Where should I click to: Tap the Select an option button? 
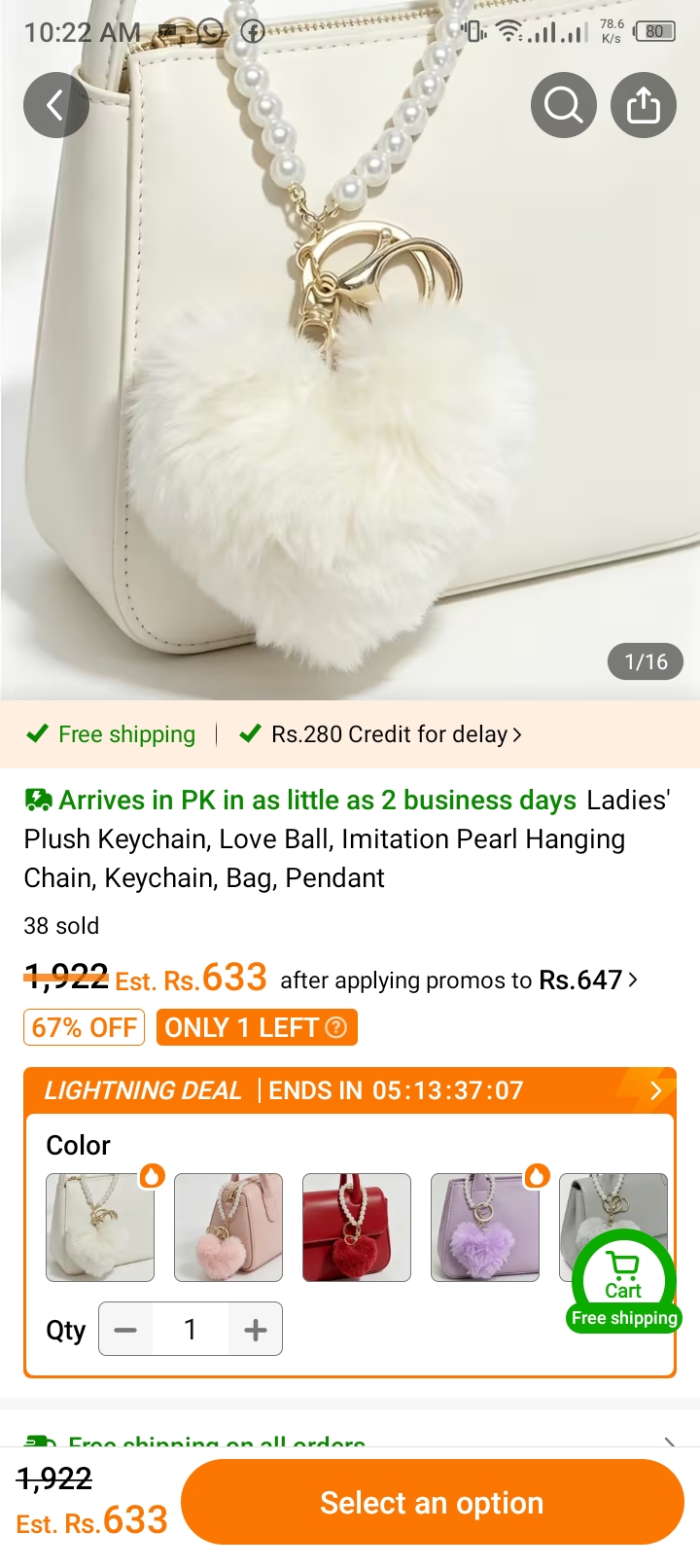[433, 1503]
